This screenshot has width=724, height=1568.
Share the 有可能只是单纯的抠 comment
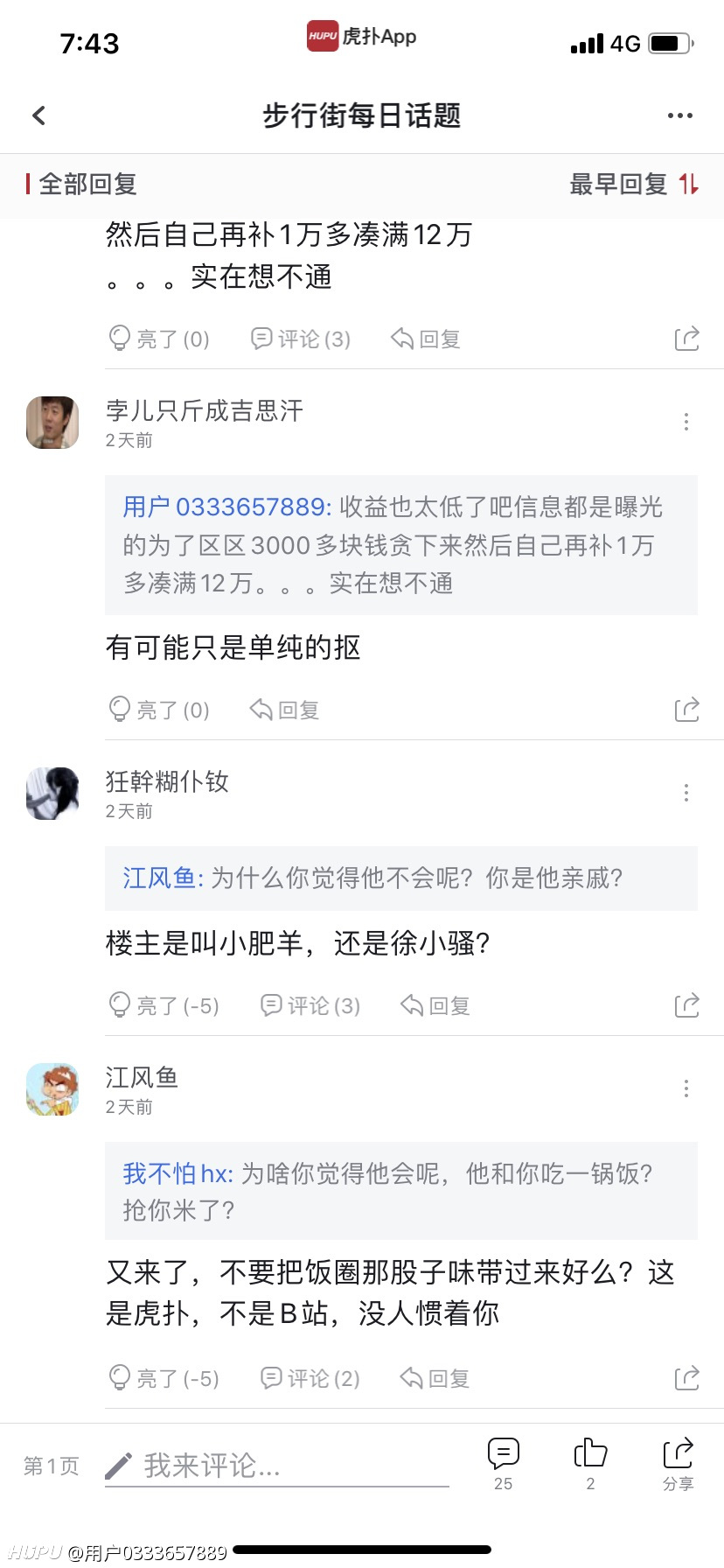687,710
